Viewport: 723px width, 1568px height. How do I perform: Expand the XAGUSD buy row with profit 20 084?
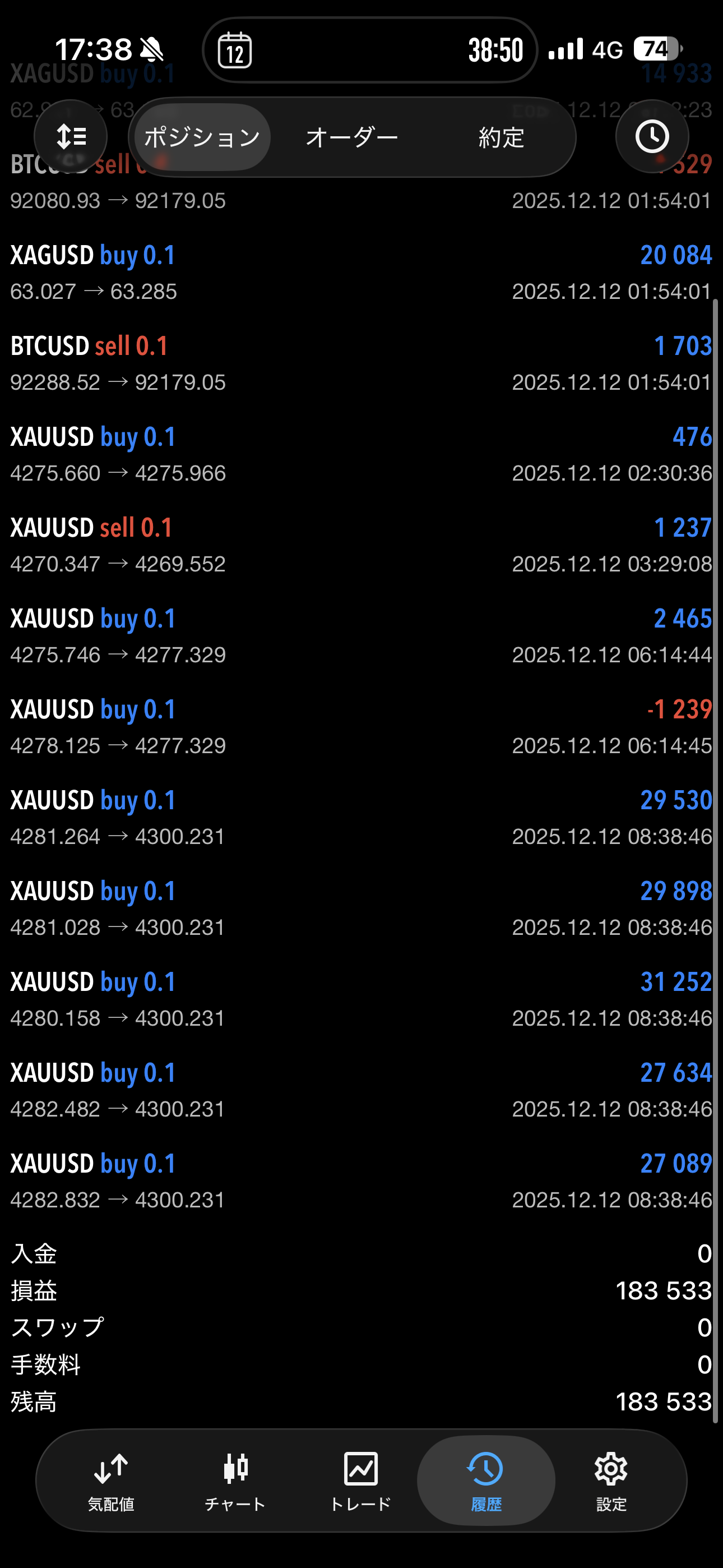click(361, 273)
